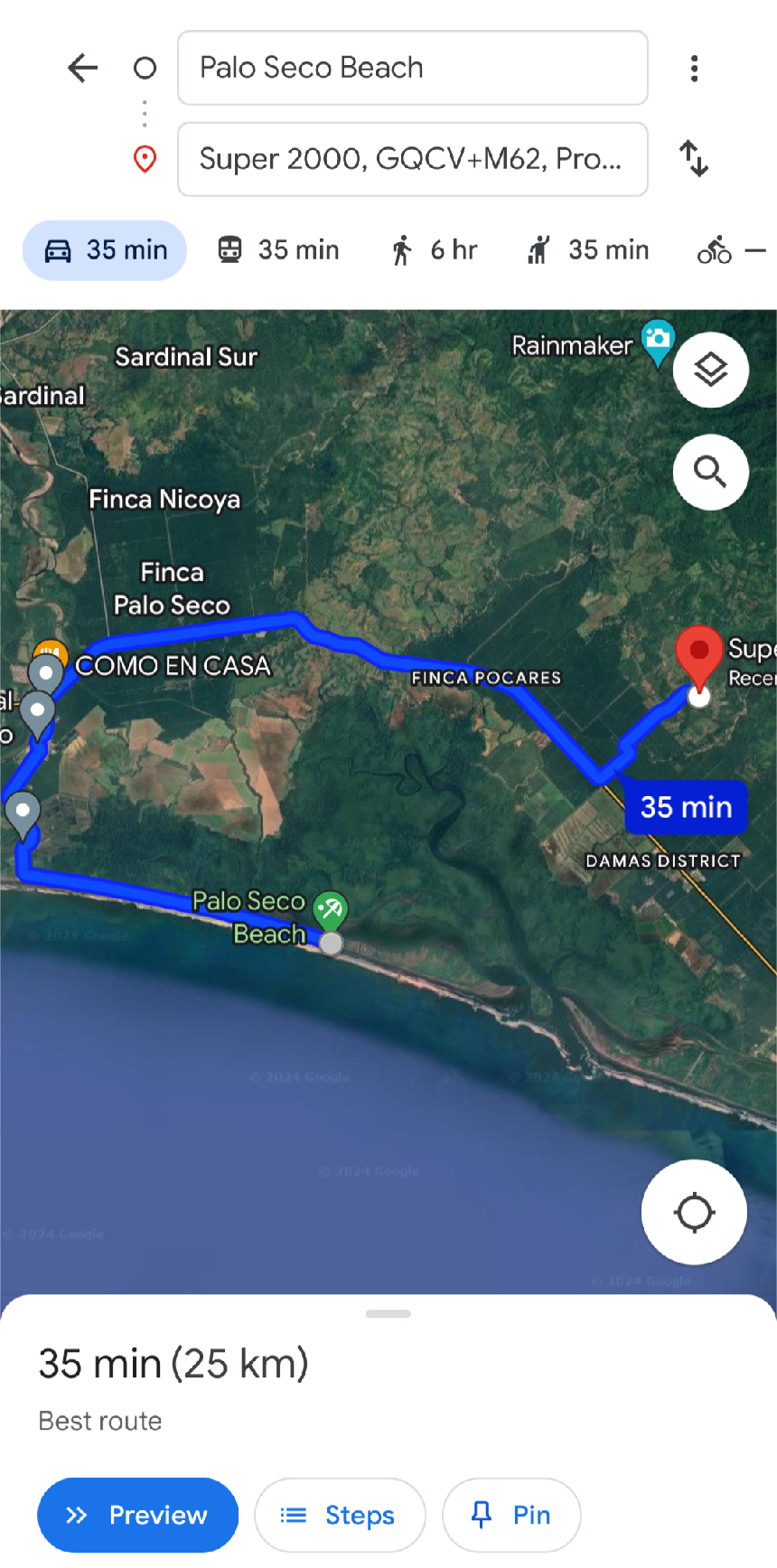
Task: Switch to cycling directions
Action: tap(729, 250)
